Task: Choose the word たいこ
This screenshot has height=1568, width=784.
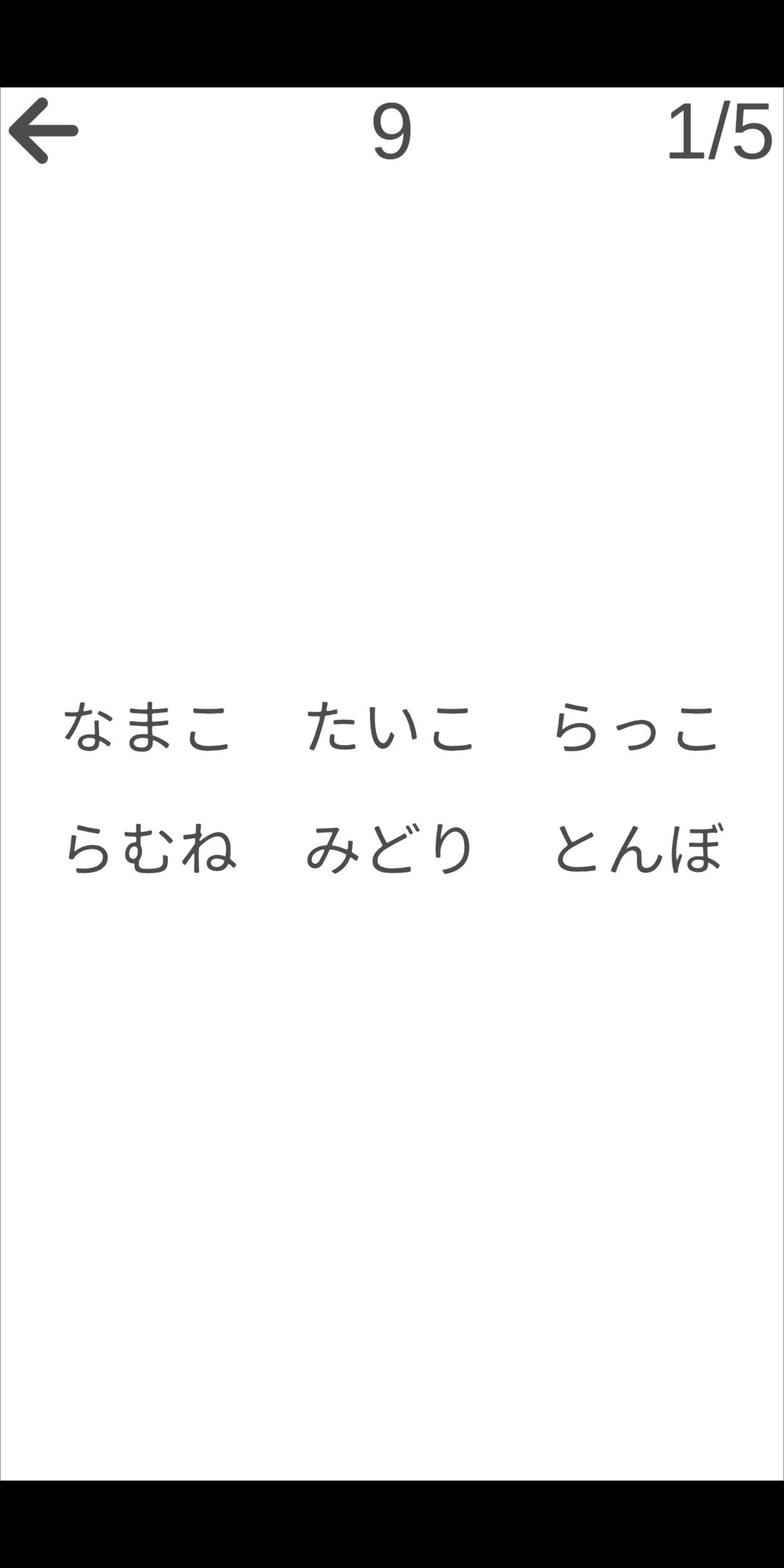Action: pos(391,726)
